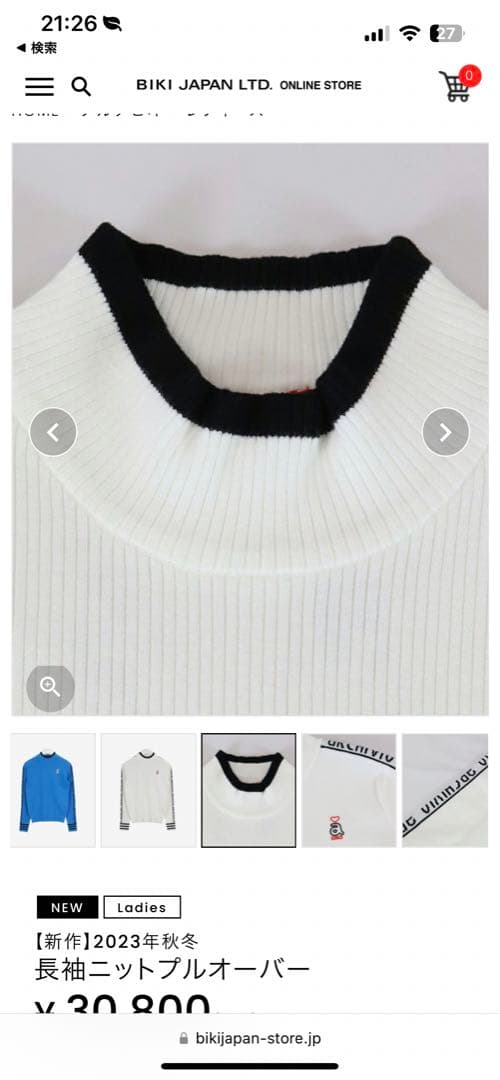This screenshot has width=500, height=1080.
Task: Select the white full sweater thumbnail
Action: click(x=148, y=790)
